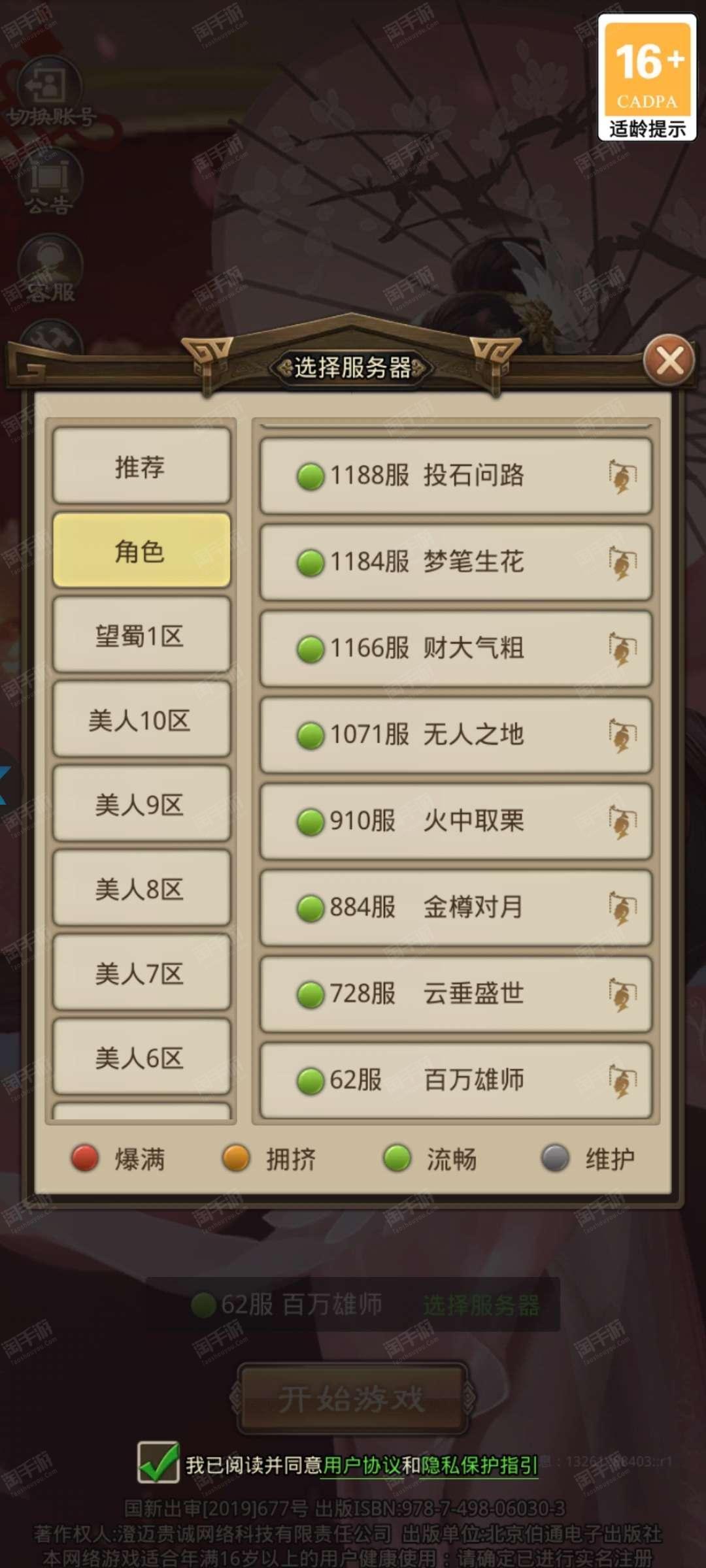706x1568 pixels.
Task: Switch to the 推荐 tab
Action: [141, 466]
